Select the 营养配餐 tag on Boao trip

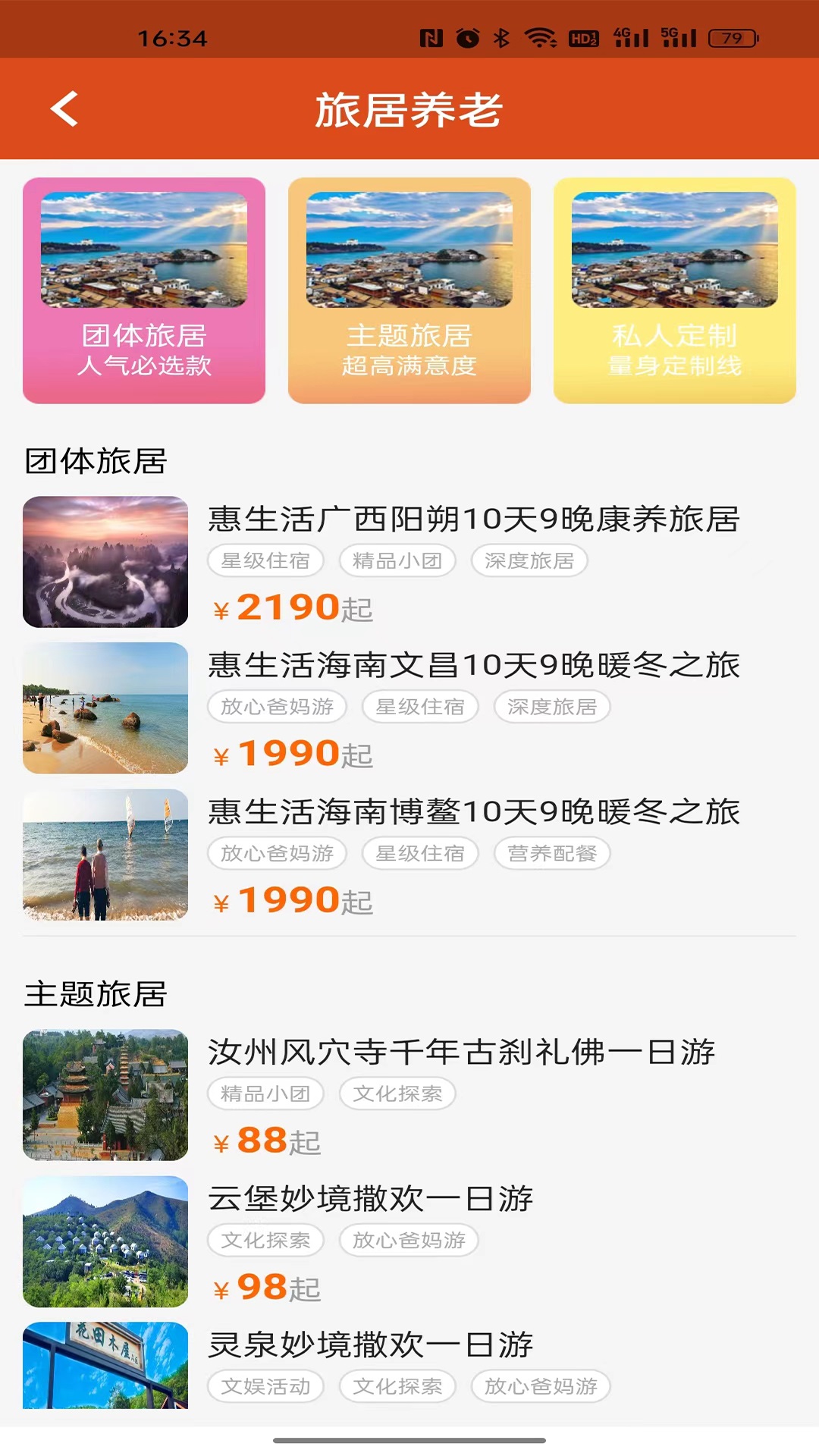click(551, 853)
